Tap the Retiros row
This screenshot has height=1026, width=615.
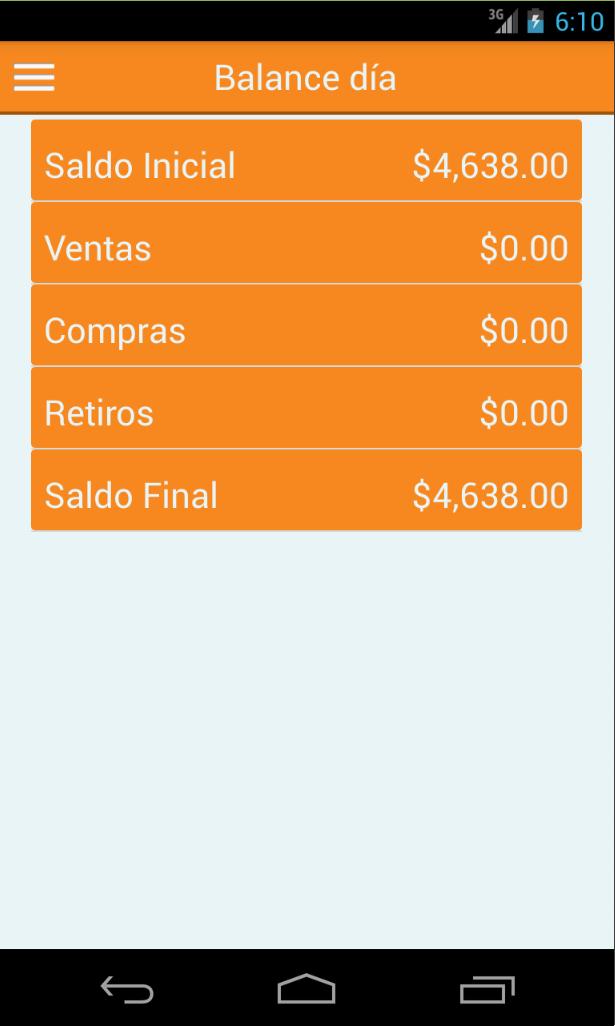pyautogui.click(x=306, y=408)
